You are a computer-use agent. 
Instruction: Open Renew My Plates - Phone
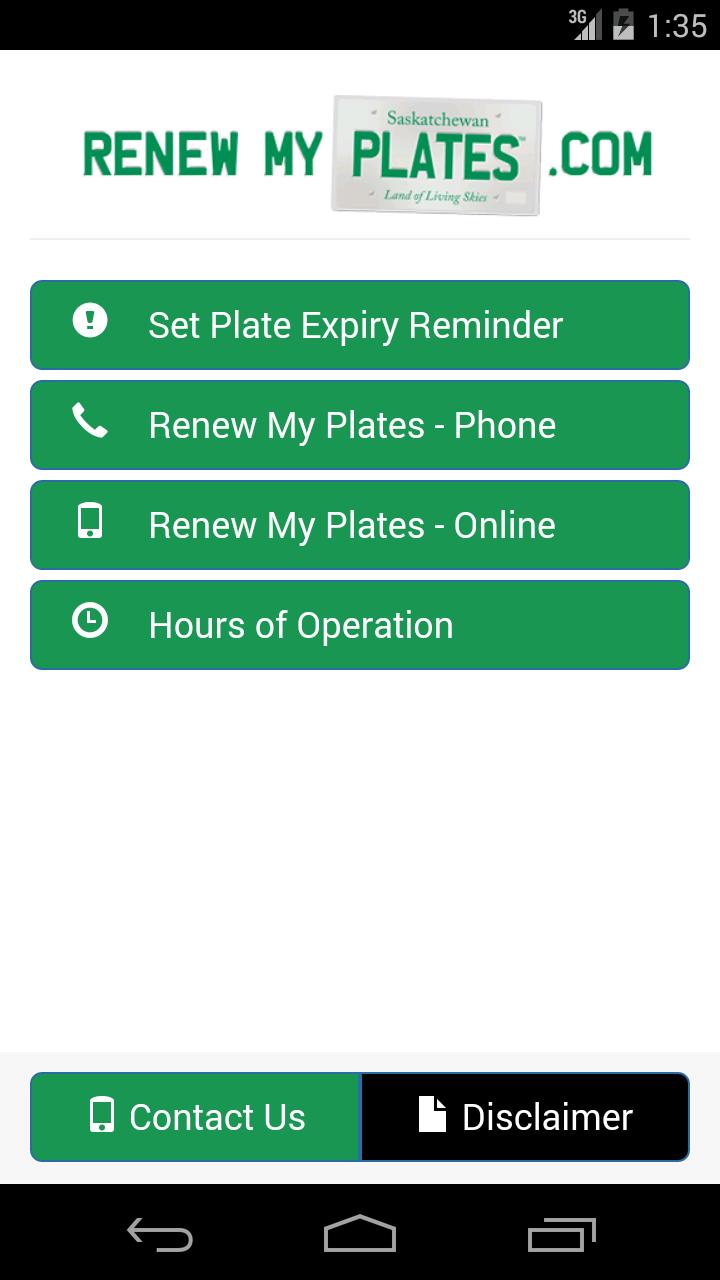[360, 424]
